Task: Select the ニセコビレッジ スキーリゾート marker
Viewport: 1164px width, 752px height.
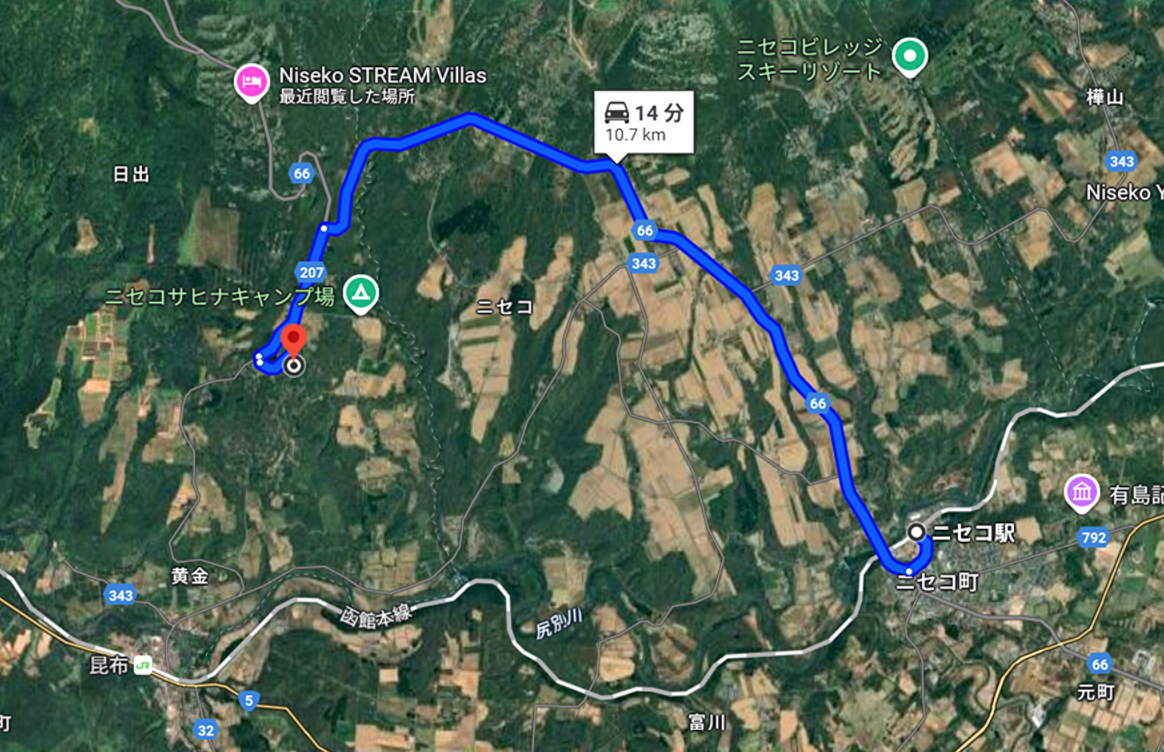Action: click(909, 57)
